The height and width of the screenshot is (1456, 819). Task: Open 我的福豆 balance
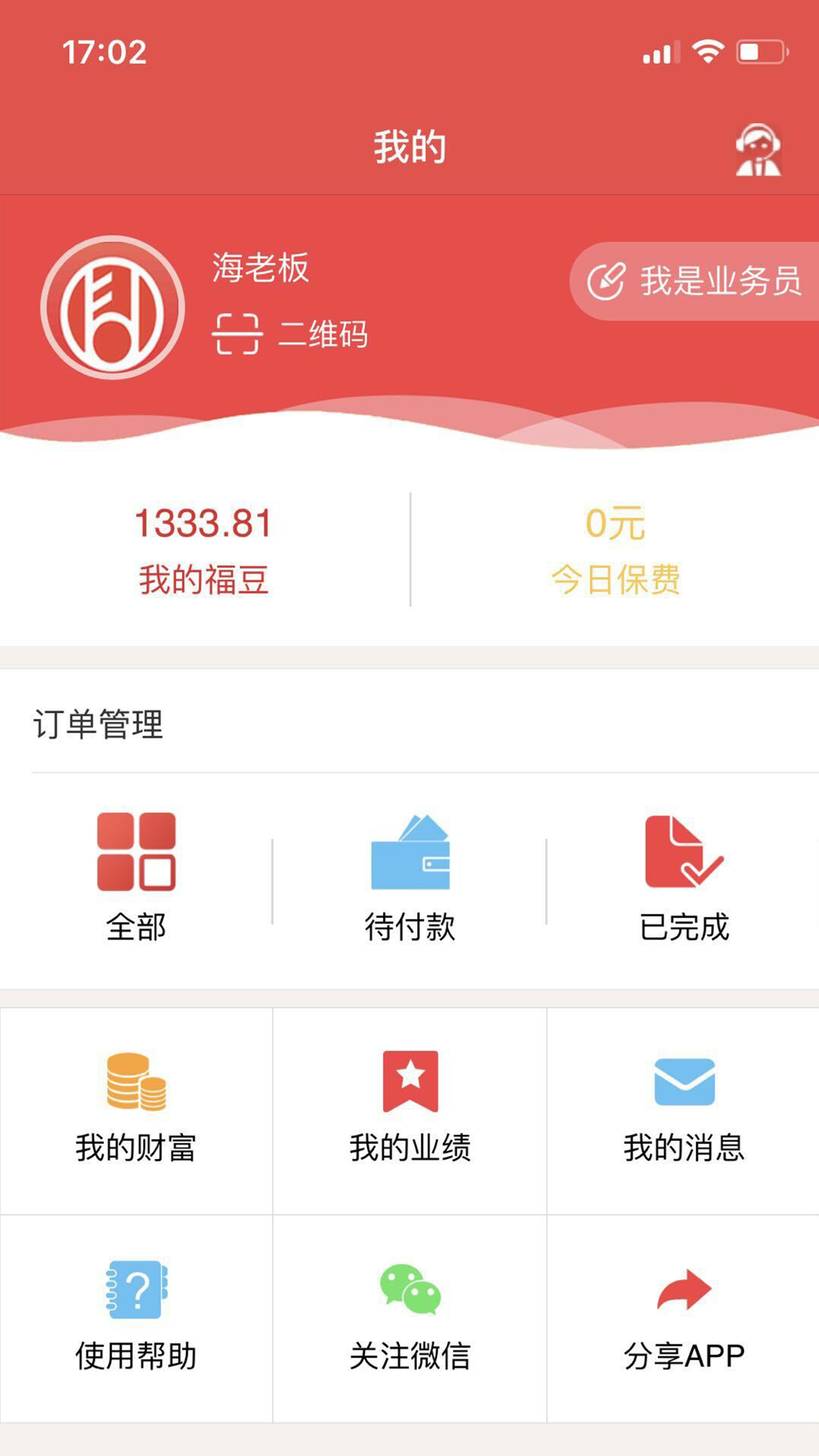point(203,549)
